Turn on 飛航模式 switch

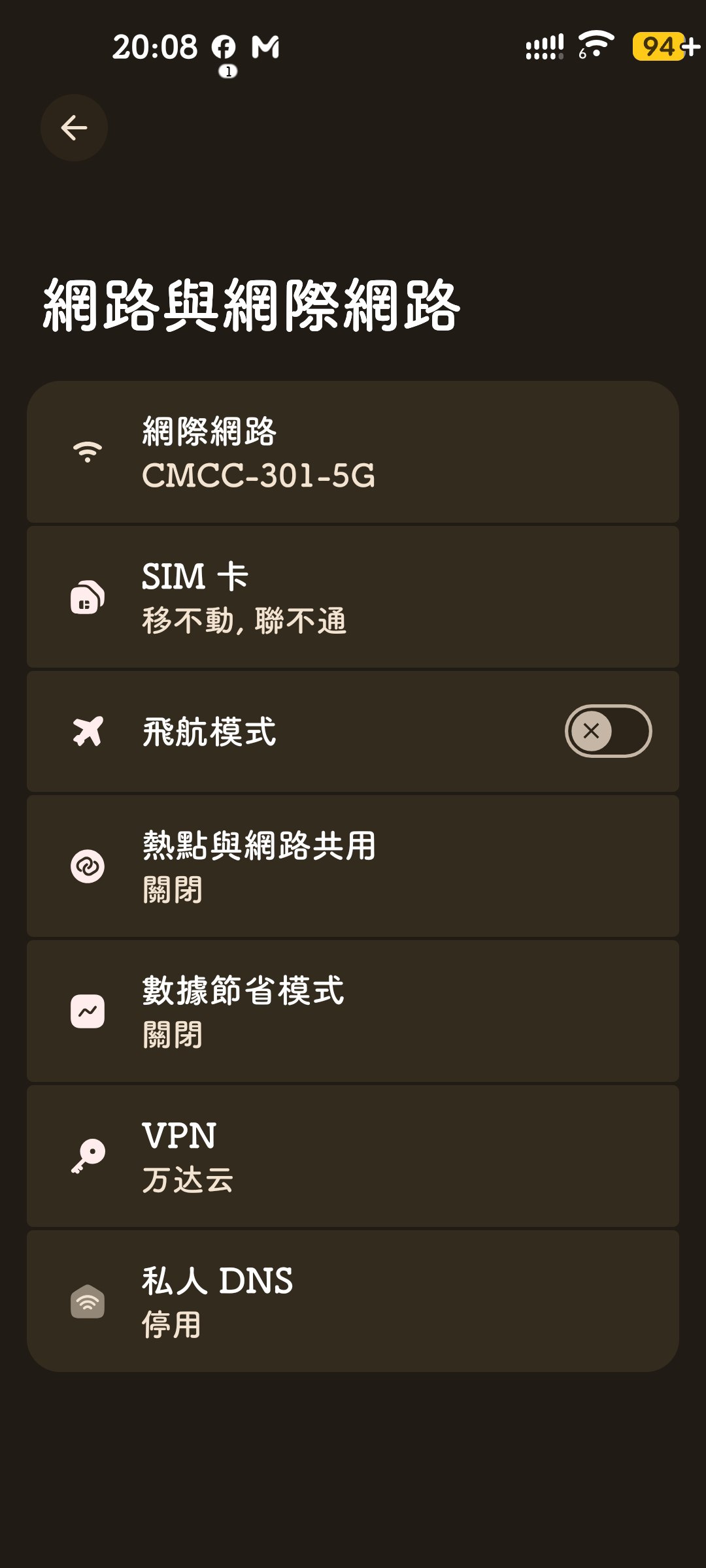tap(608, 731)
